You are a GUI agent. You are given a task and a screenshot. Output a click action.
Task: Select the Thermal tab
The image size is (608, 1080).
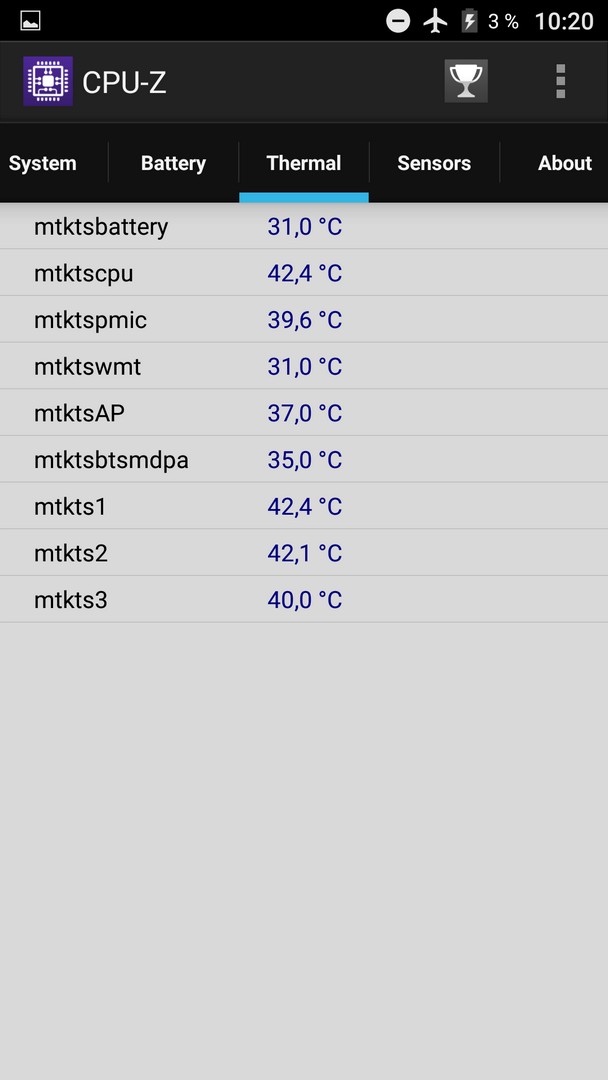[x=304, y=163]
